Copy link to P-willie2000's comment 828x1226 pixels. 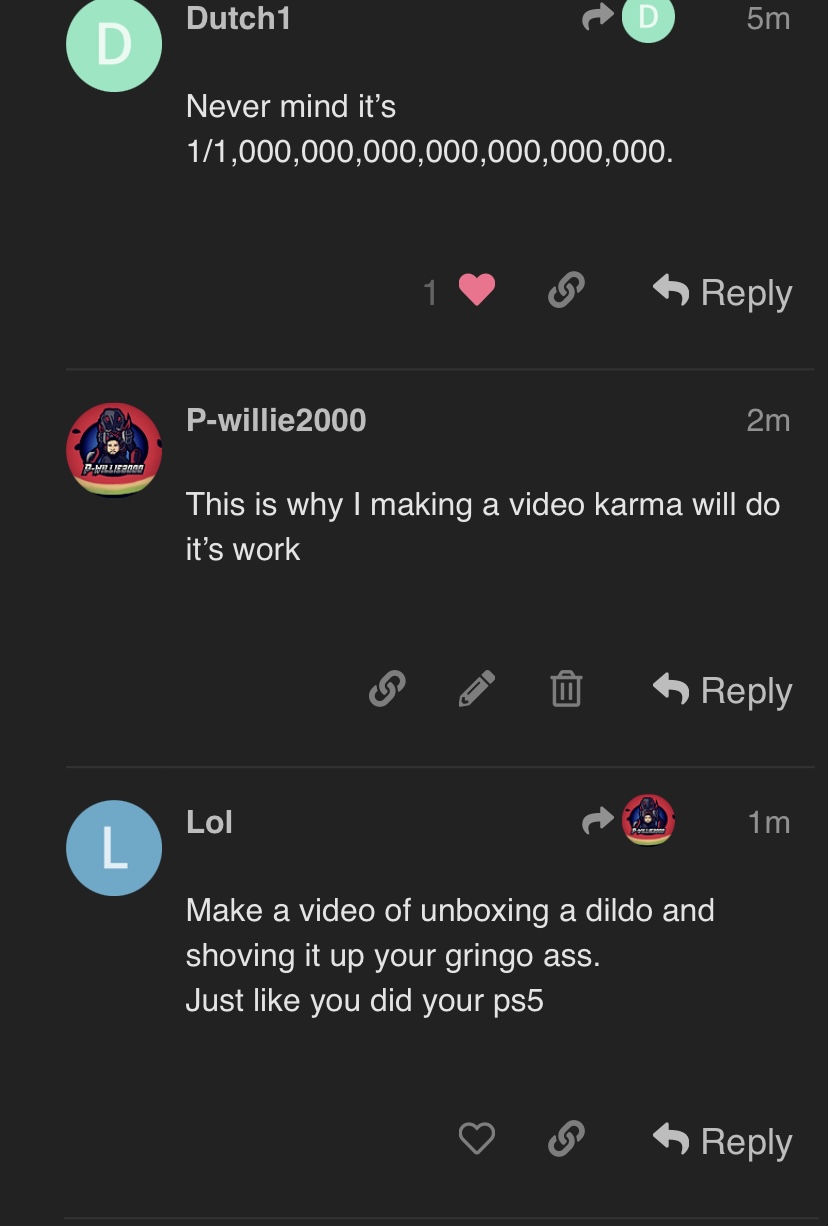tap(387, 689)
